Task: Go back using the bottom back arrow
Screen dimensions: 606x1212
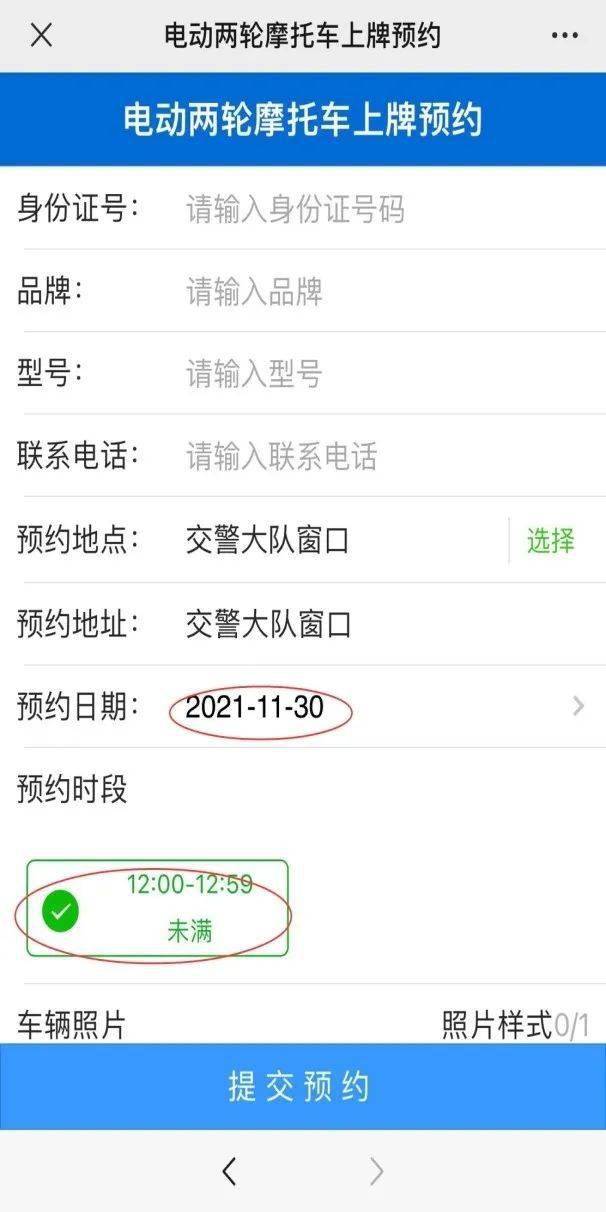Action: click(230, 1171)
